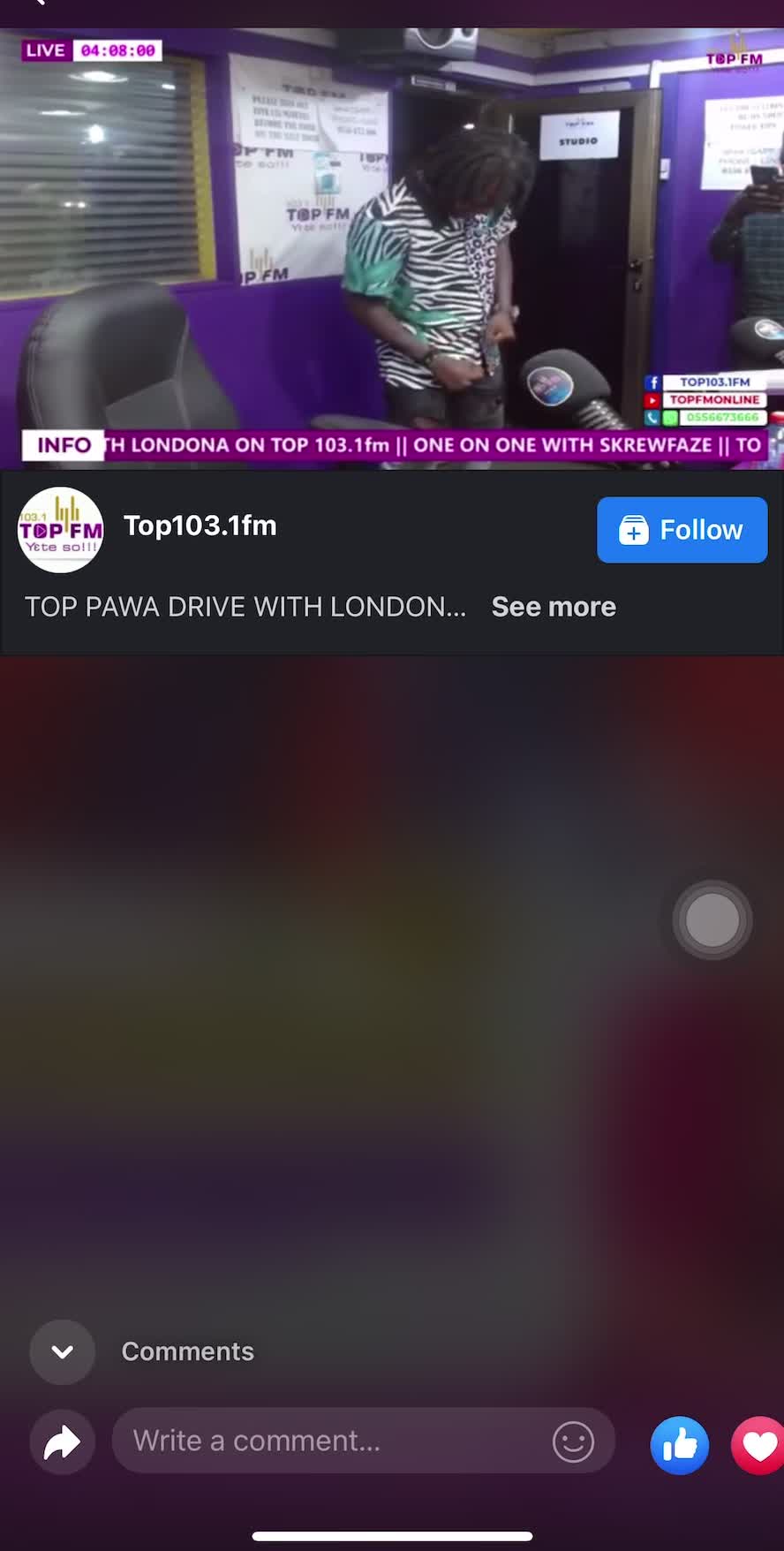The height and width of the screenshot is (1551, 784).
Task: Tap the live video player
Action: (x=392, y=249)
